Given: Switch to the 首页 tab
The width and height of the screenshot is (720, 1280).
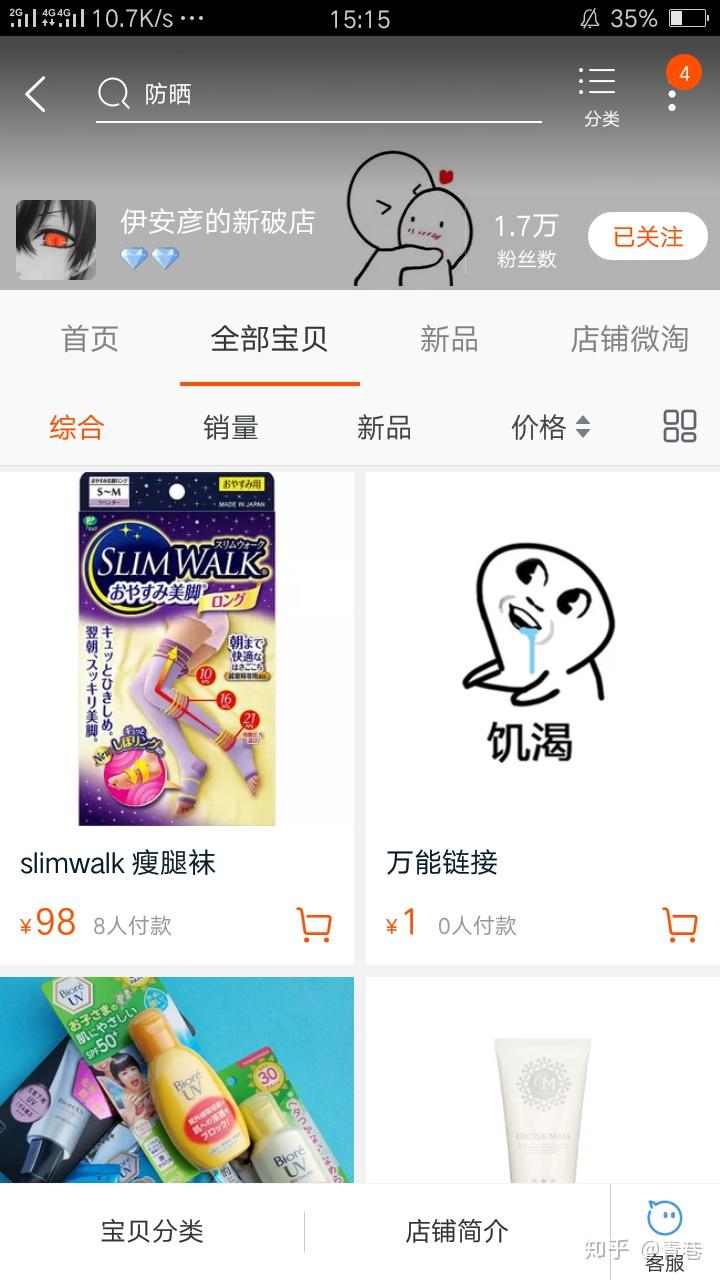Looking at the screenshot, I should pos(90,339).
